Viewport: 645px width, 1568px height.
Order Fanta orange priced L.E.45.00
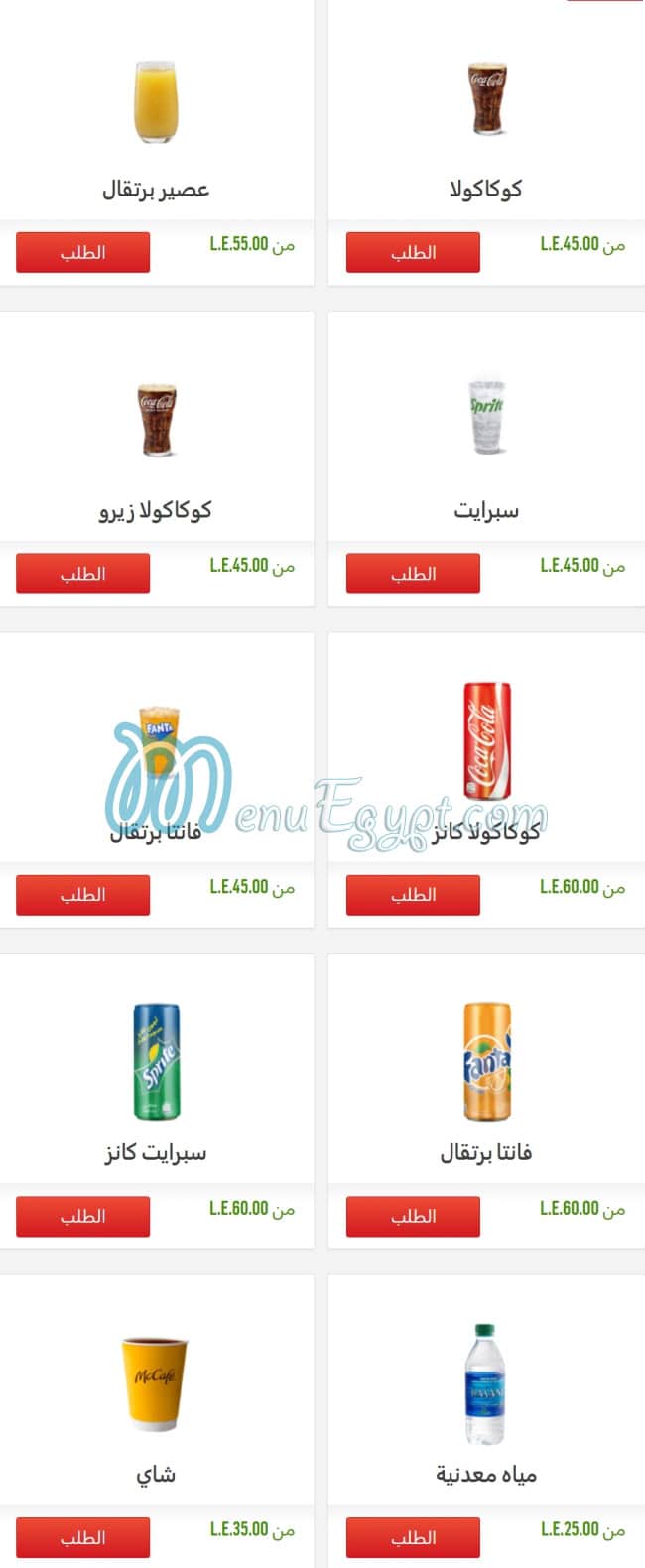click(x=82, y=895)
